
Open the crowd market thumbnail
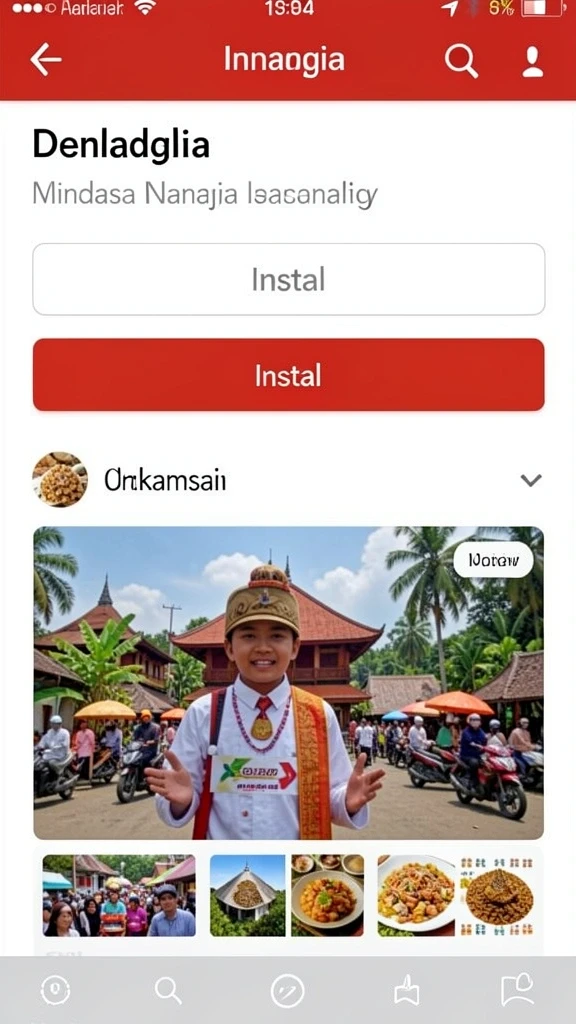pyautogui.click(x=119, y=895)
